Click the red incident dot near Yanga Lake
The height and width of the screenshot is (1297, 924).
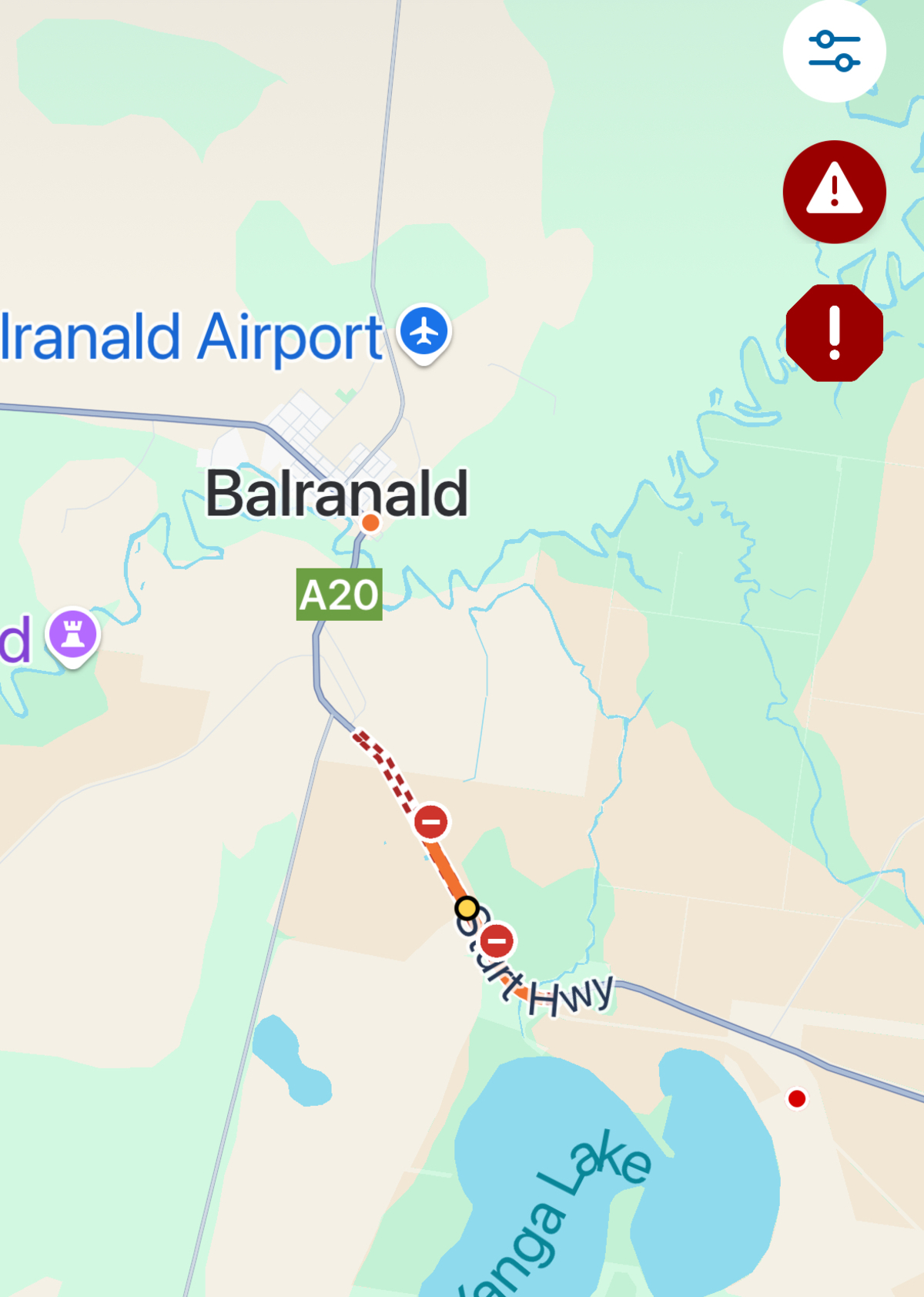coord(798,1099)
